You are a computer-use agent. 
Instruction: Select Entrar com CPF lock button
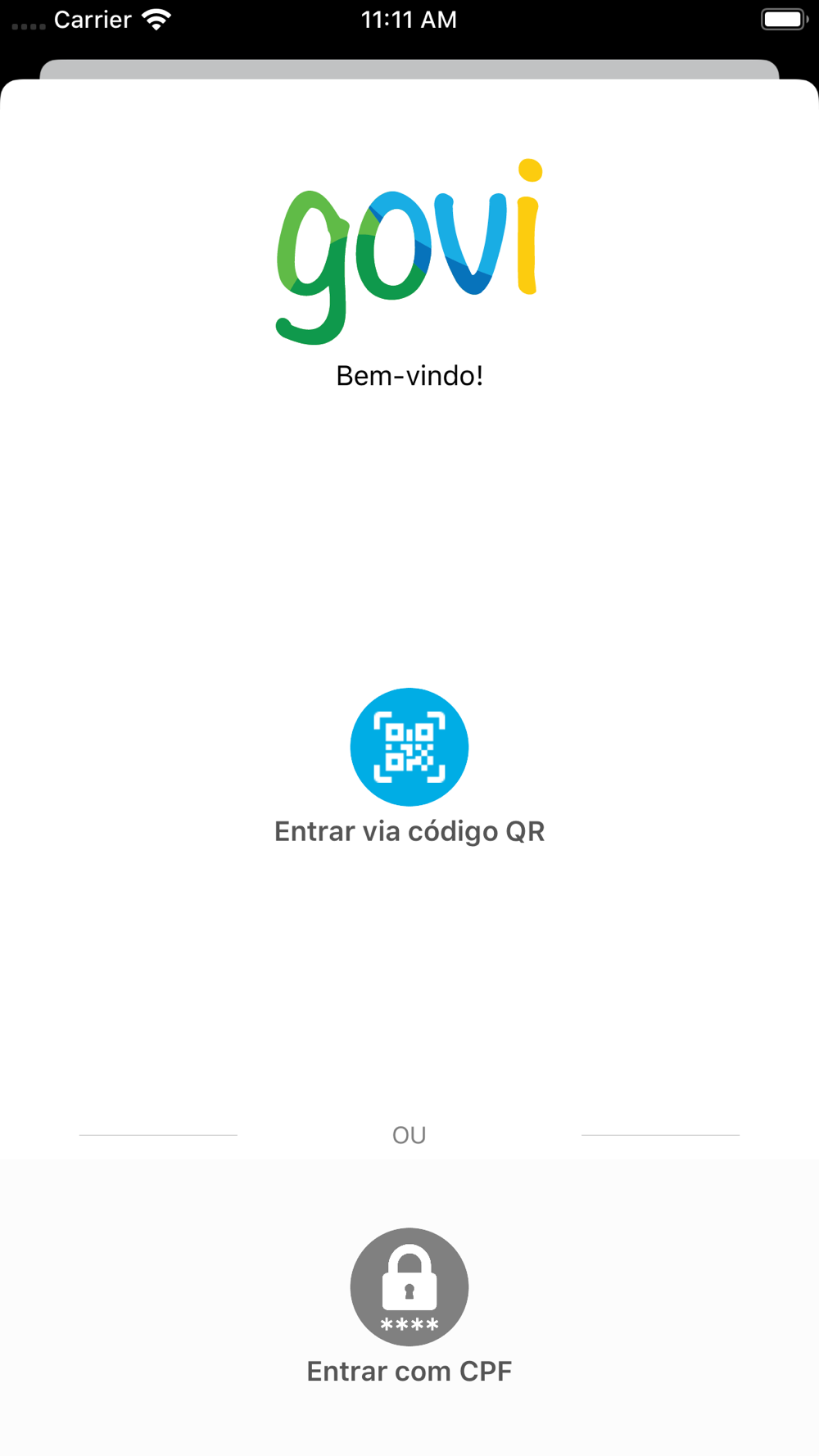point(409,1286)
